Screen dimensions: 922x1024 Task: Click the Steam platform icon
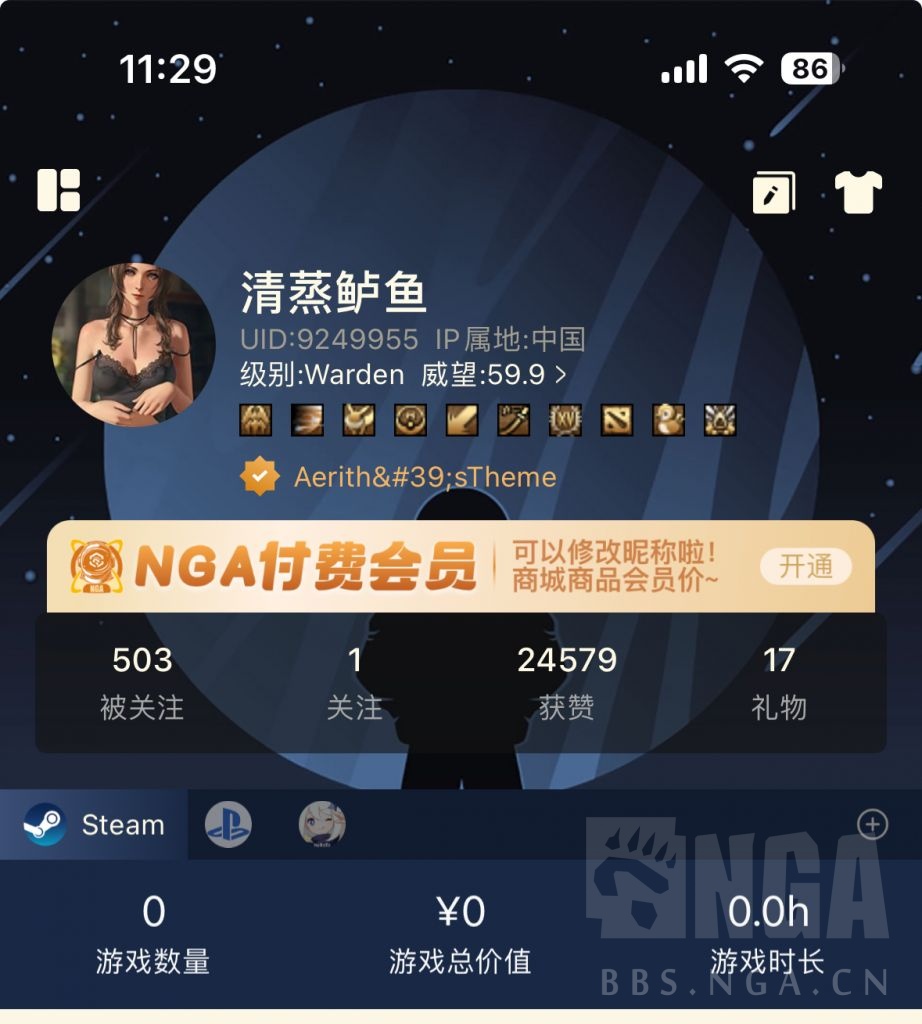[42, 826]
